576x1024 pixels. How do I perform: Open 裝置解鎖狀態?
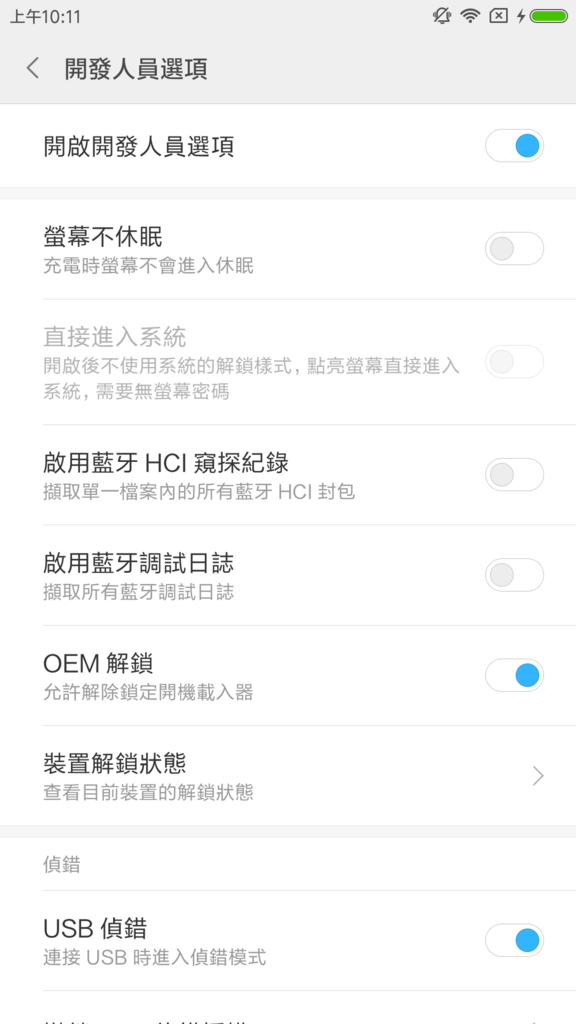coord(288,775)
